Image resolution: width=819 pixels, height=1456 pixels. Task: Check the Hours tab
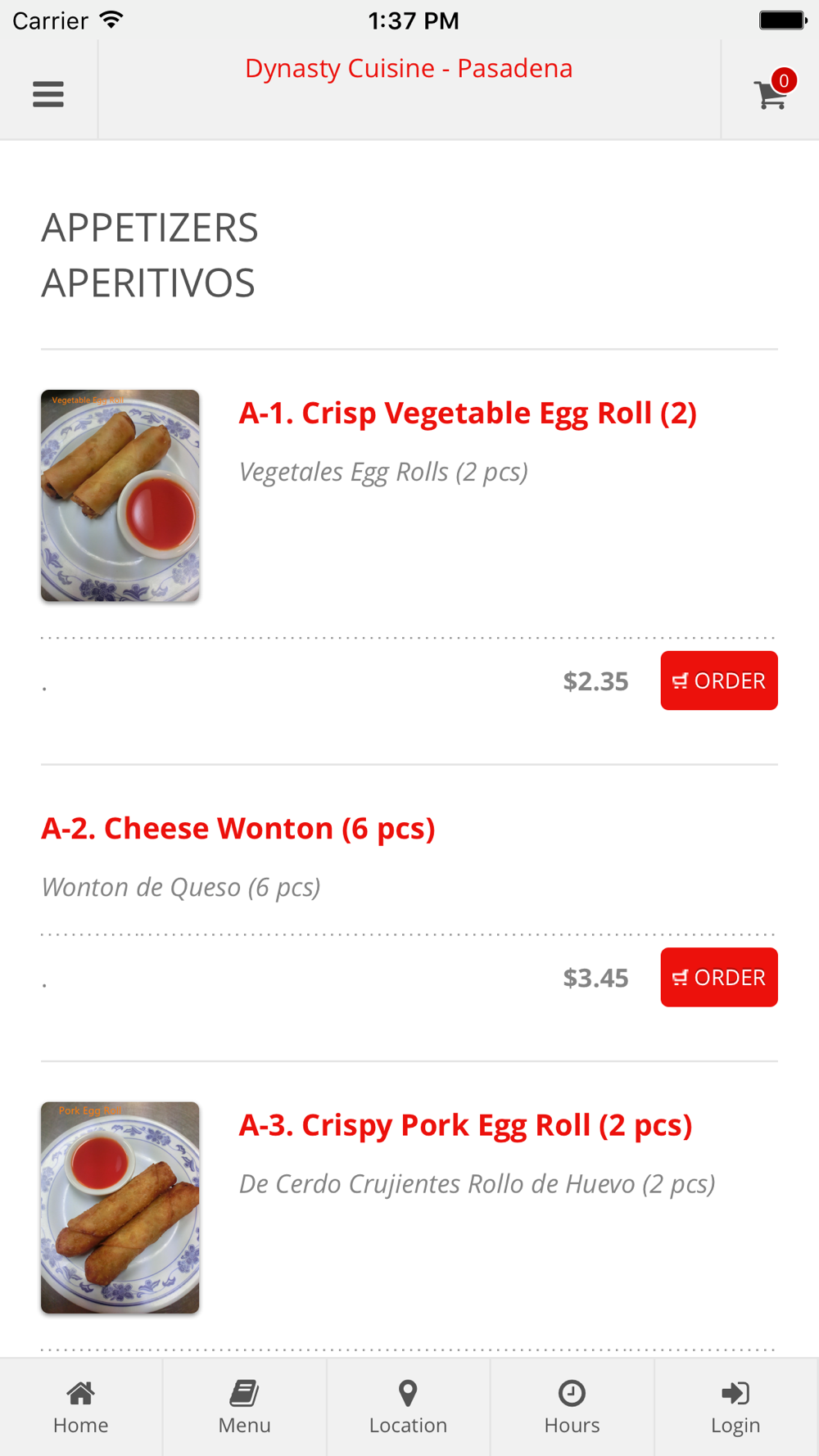pyautogui.click(x=572, y=1407)
